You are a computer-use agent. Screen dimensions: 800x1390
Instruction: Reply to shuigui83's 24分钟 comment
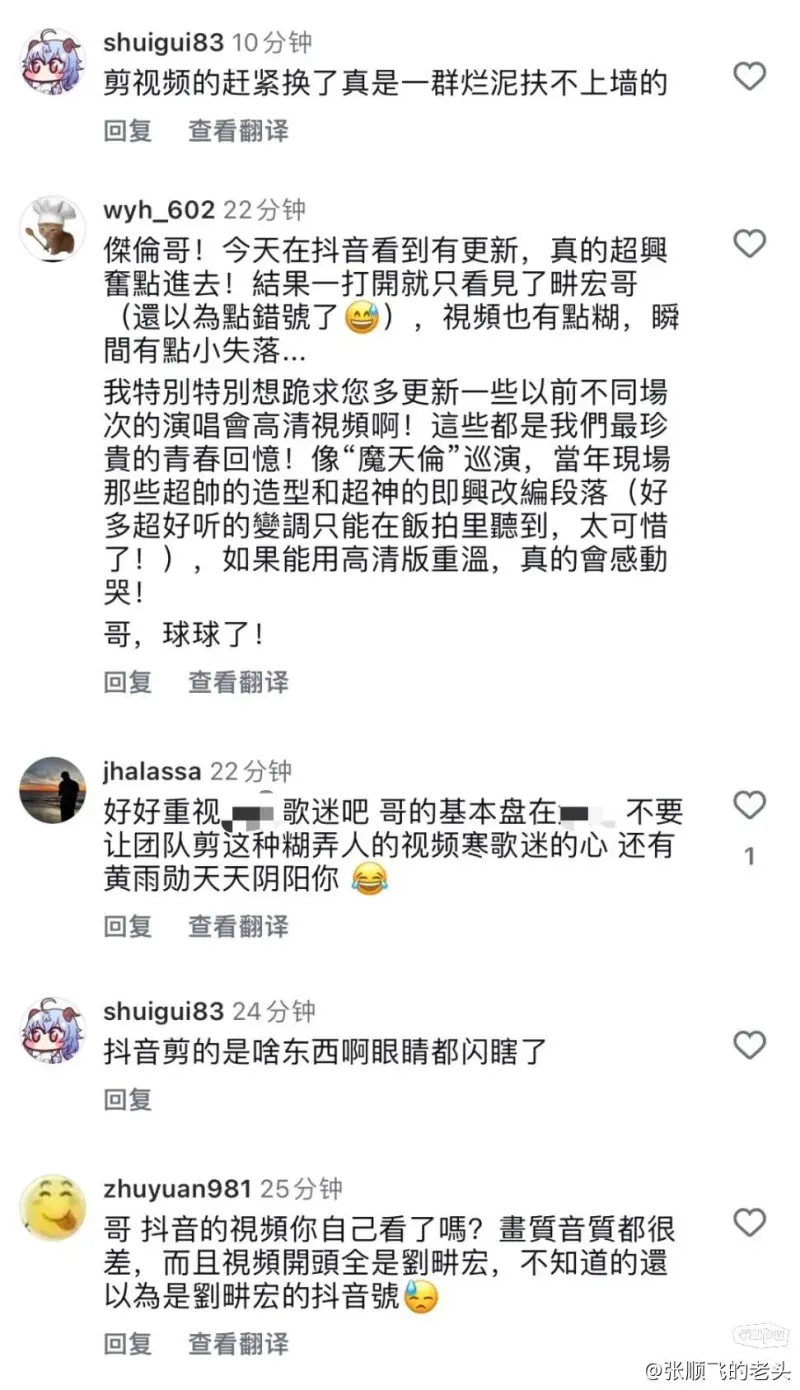click(127, 1099)
